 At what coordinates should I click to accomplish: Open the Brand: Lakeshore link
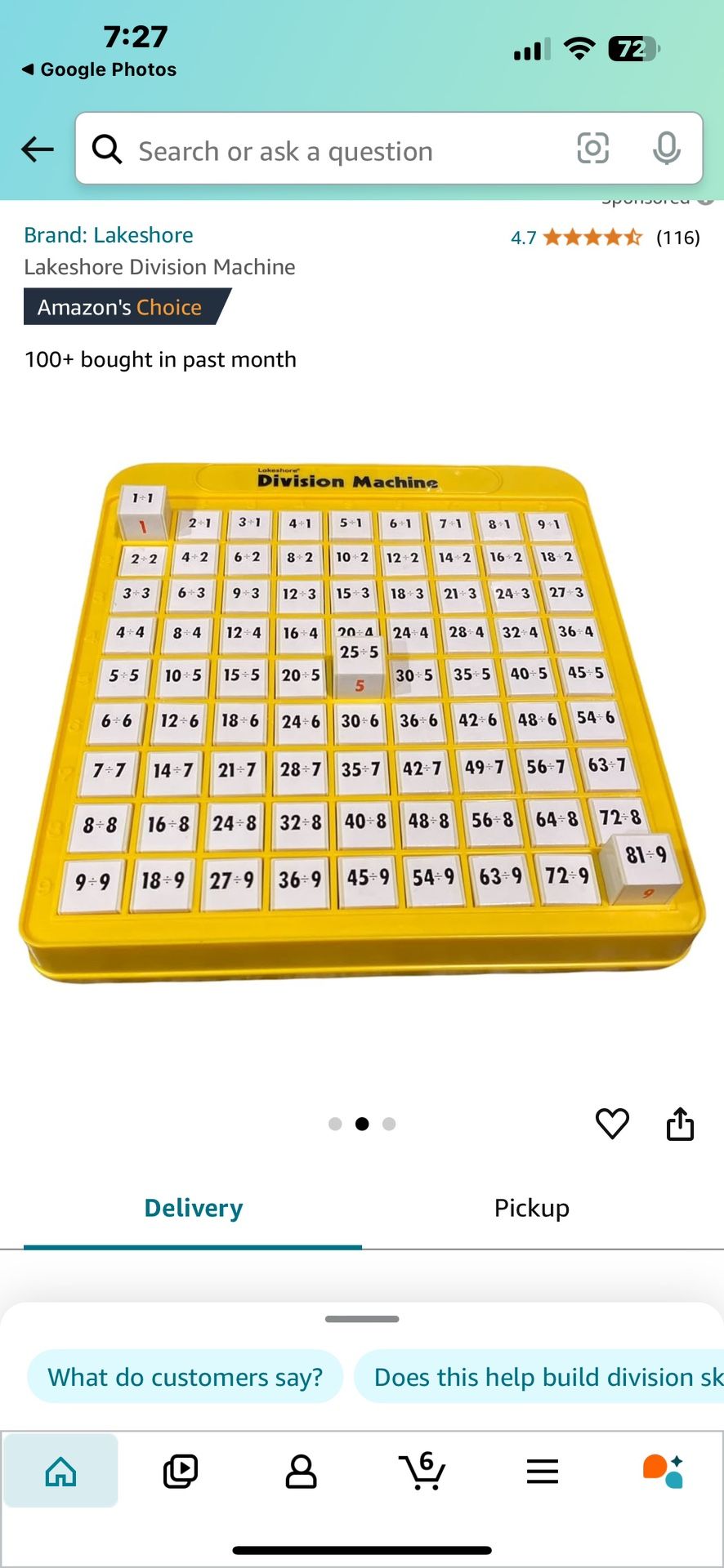[x=109, y=234]
